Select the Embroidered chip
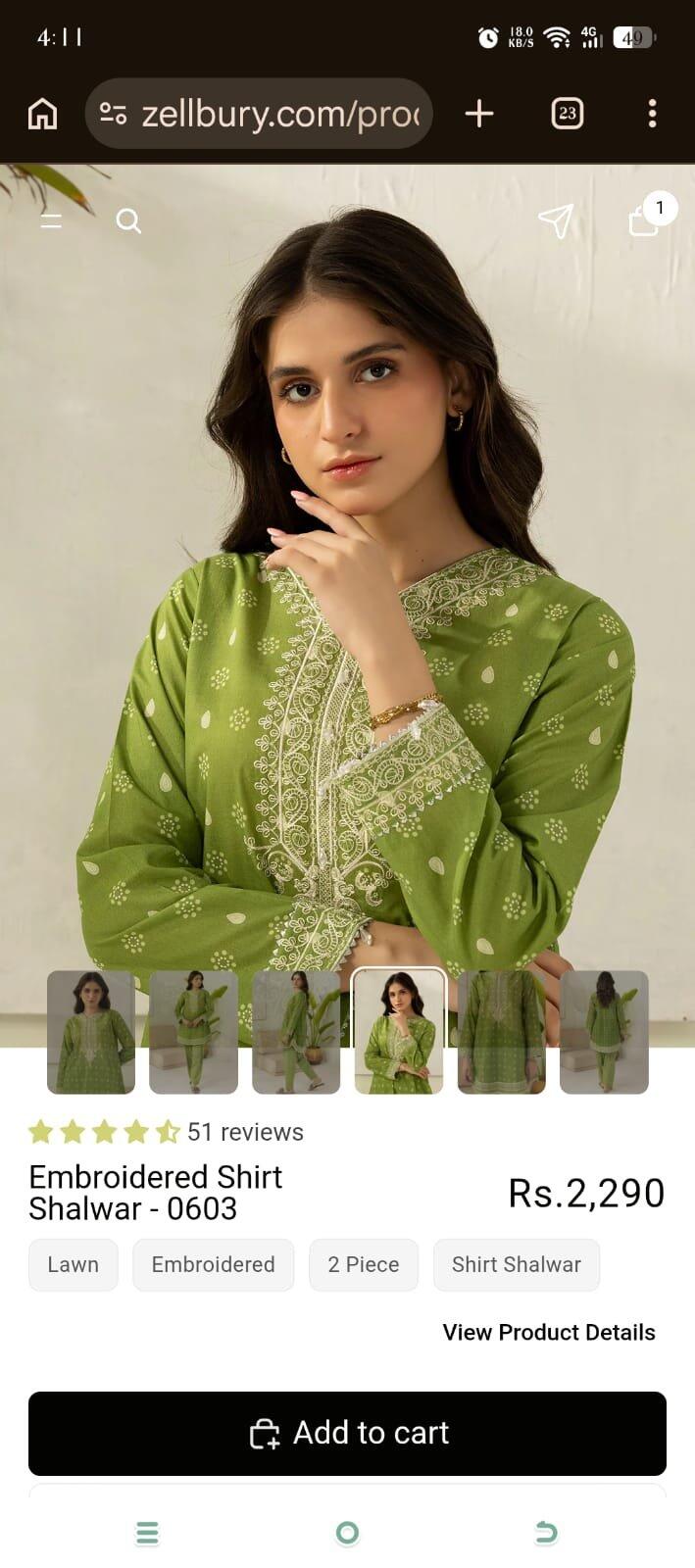This screenshot has height=1568, width=695. [x=213, y=1264]
